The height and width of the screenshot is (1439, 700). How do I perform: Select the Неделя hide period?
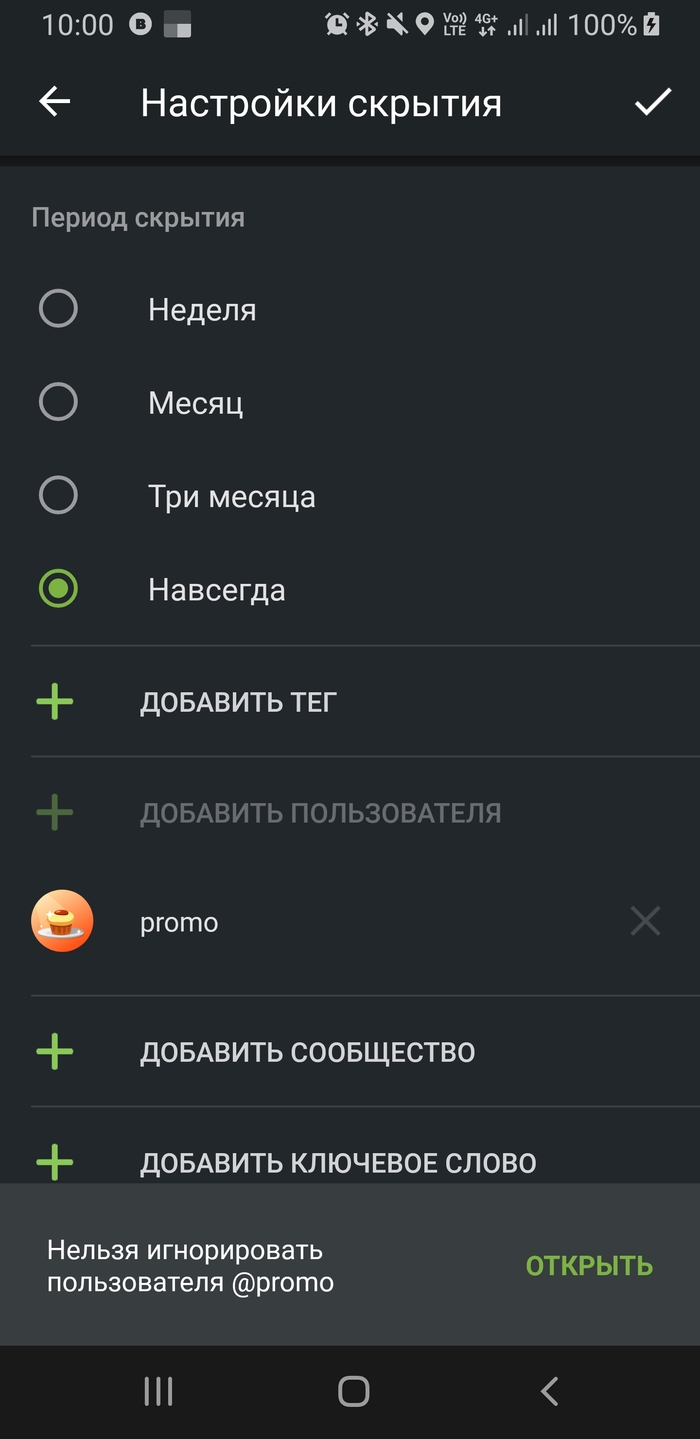(x=58, y=309)
